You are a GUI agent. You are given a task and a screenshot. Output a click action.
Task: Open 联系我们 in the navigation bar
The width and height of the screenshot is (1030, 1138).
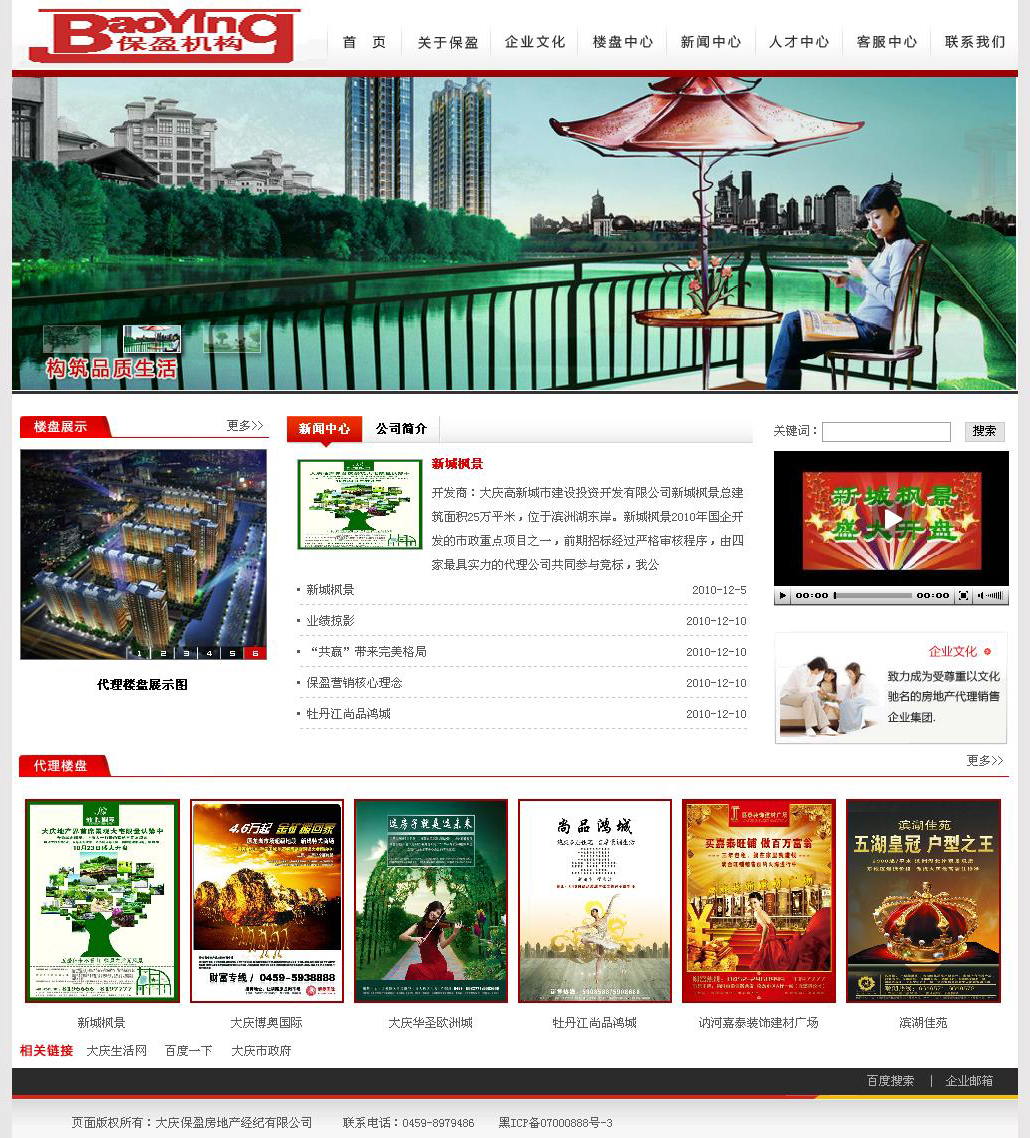(x=975, y=42)
